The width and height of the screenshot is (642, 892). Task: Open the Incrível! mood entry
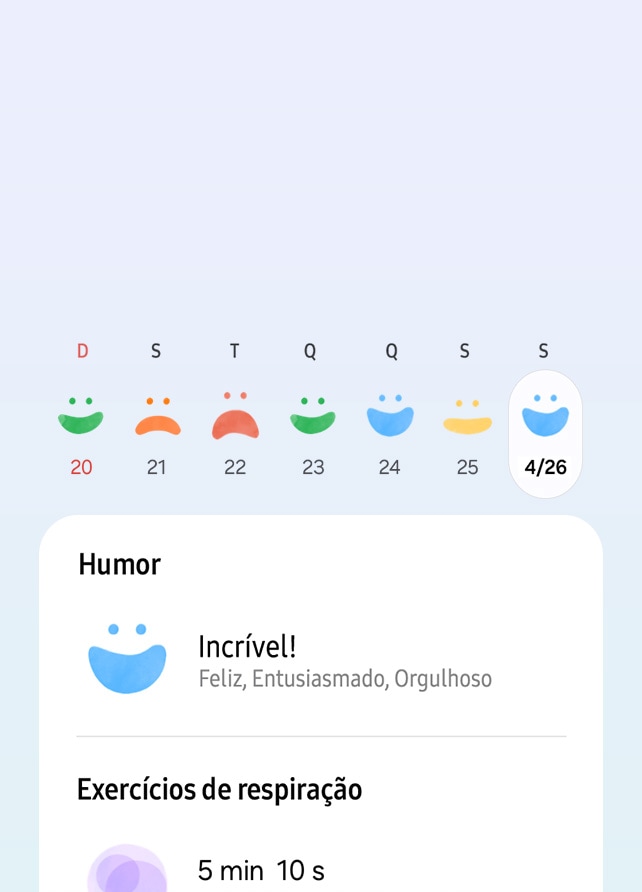pyautogui.click(x=320, y=660)
